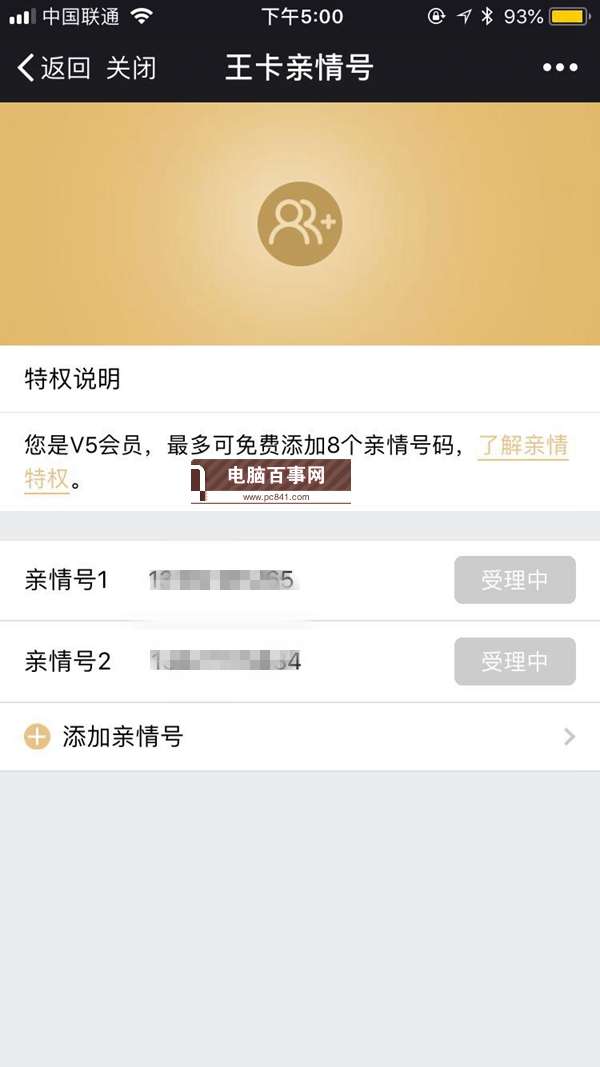Open 添加亲情号 row

(300, 737)
